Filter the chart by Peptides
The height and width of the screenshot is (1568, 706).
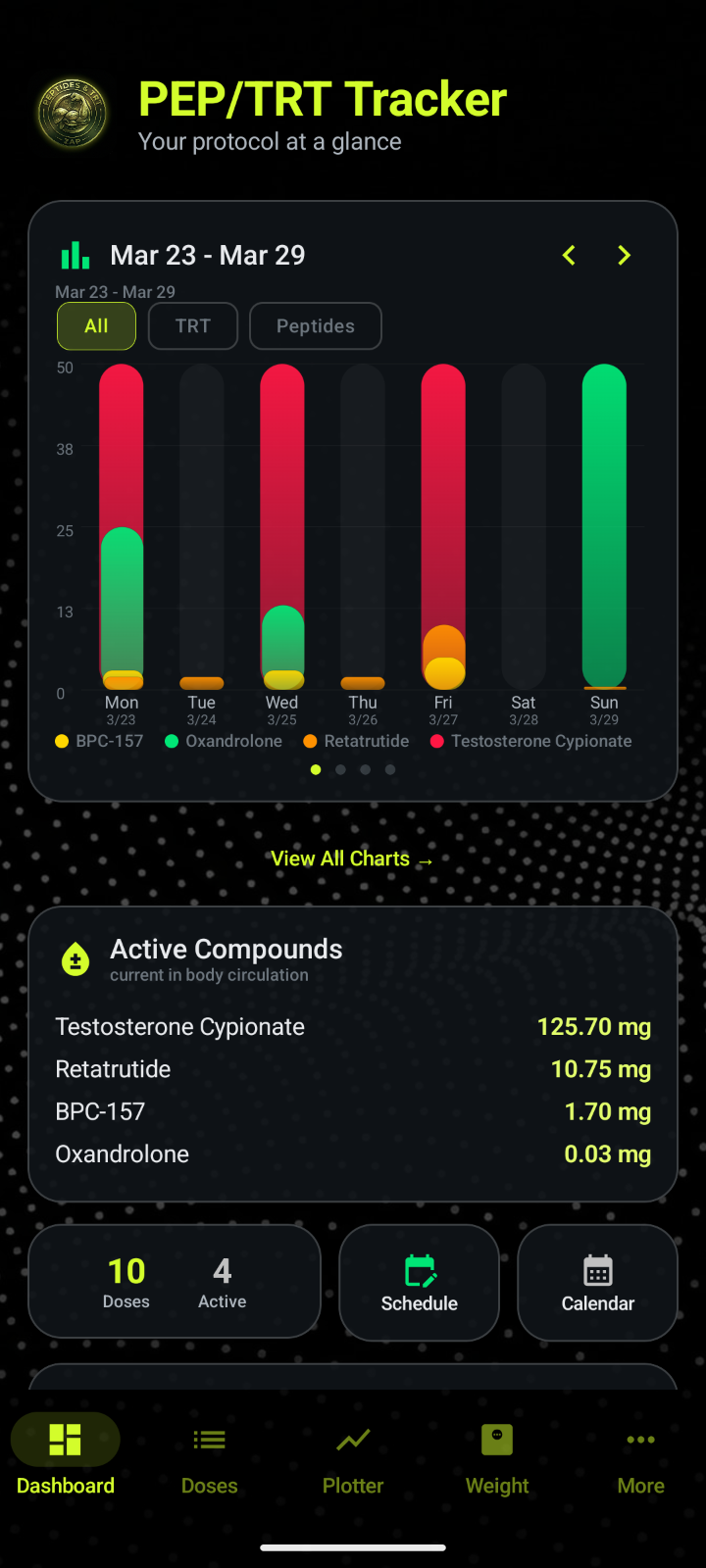click(316, 326)
